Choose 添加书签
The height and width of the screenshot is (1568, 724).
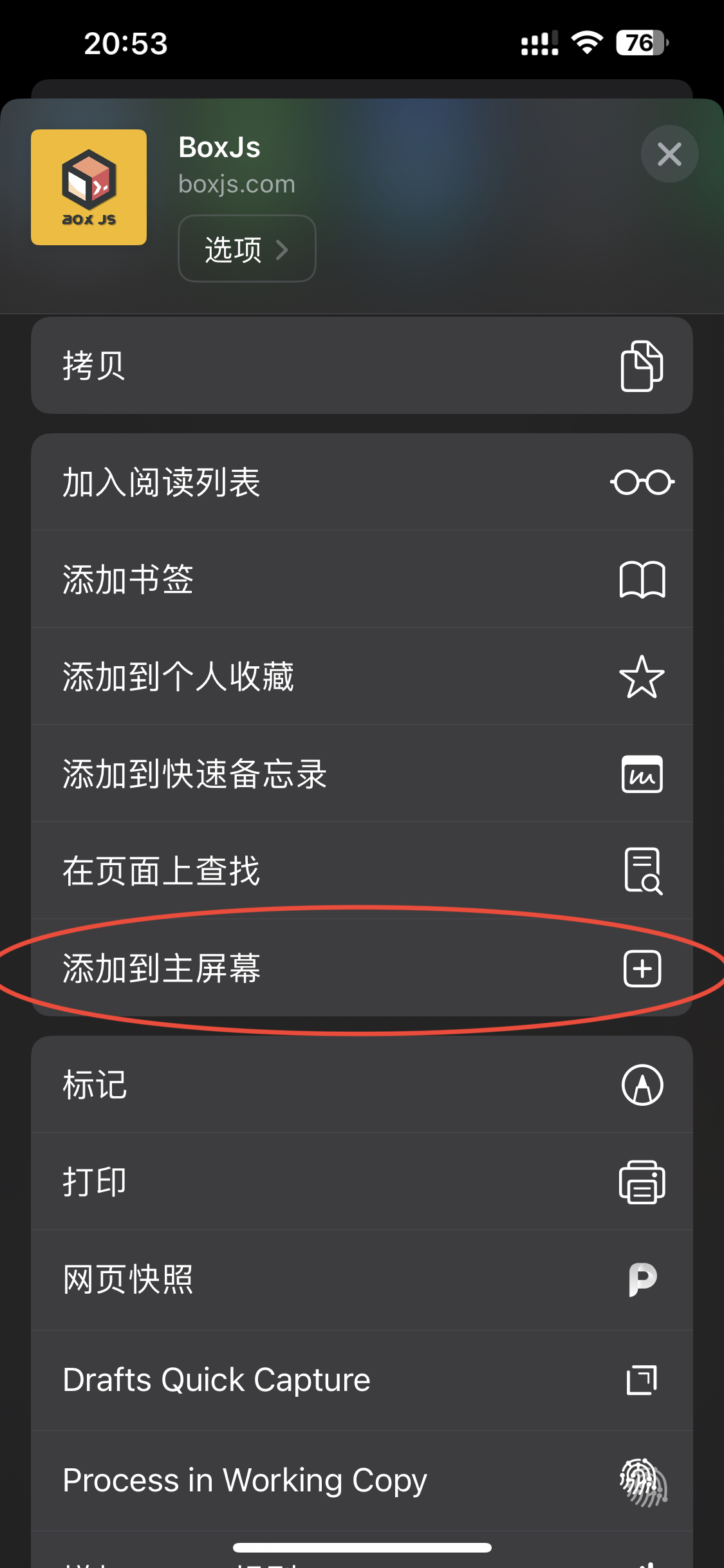pyautogui.click(x=362, y=579)
